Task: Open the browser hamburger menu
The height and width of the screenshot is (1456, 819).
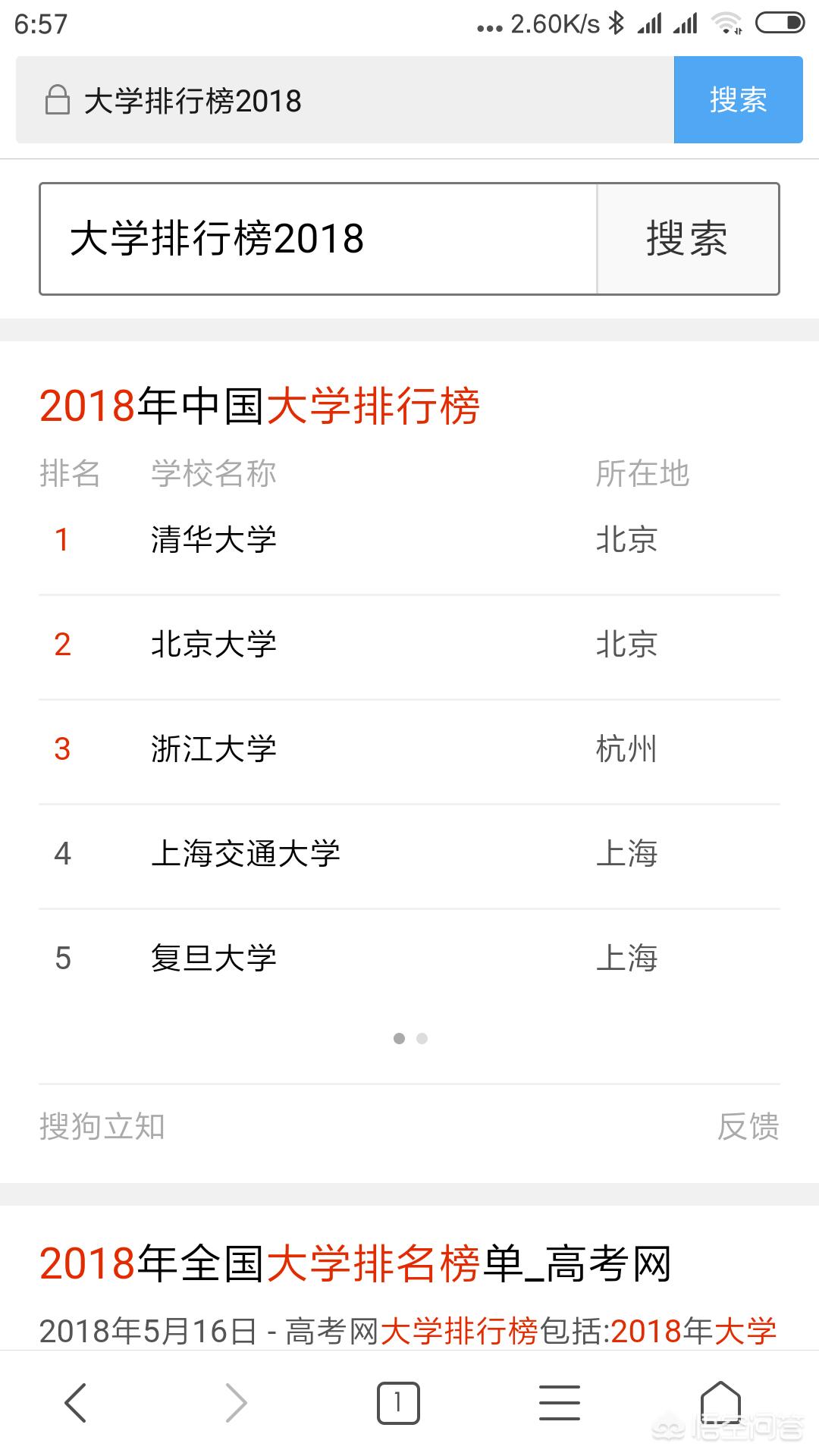Action: point(560,1402)
